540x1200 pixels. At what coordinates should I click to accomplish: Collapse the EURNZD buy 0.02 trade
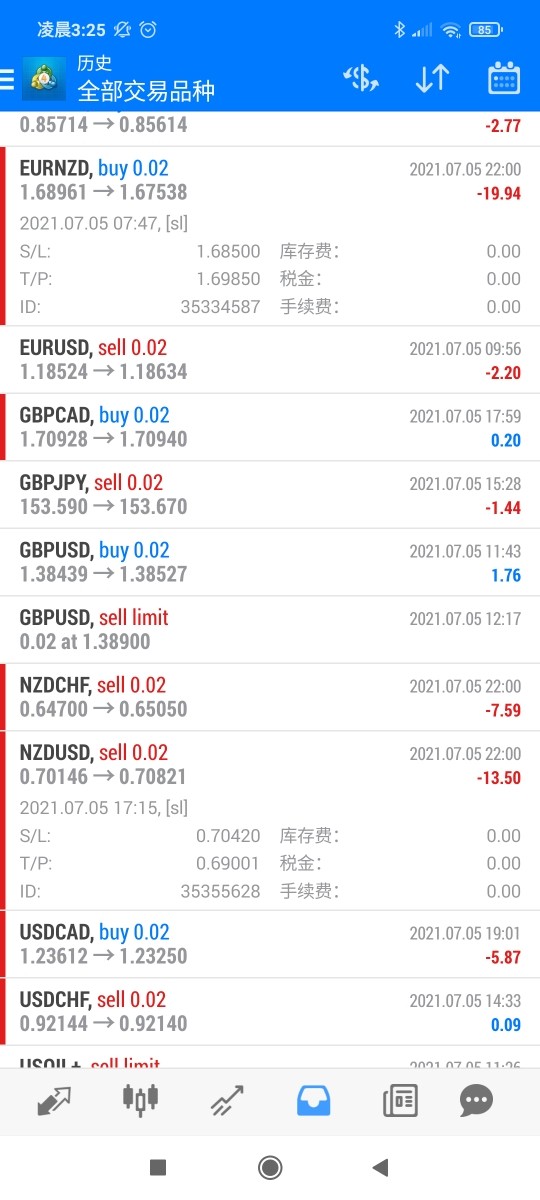point(270,236)
